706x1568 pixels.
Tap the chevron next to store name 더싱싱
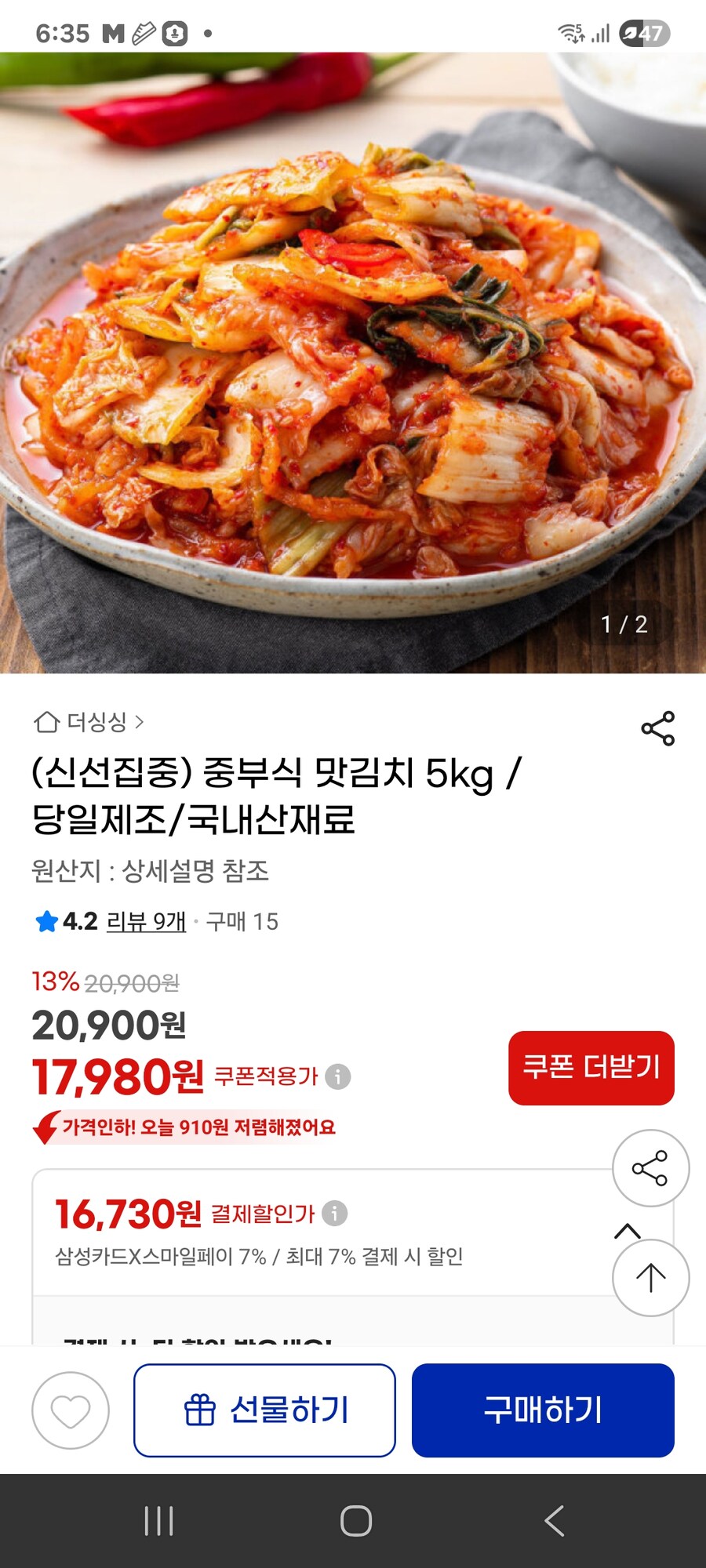click(141, 723)
